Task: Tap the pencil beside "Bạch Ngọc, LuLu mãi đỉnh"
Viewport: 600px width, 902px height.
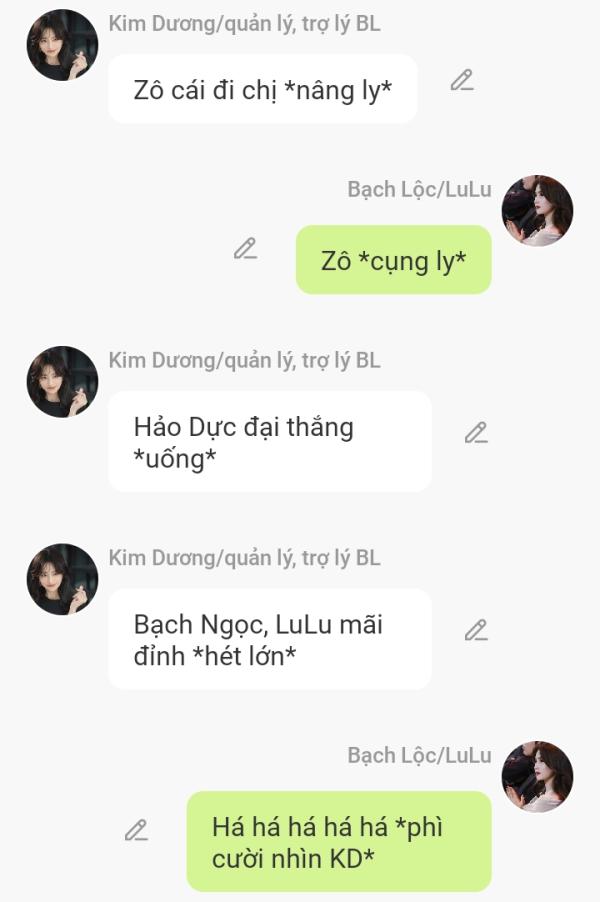Action: pyautogui.click(x=476, y=631)
